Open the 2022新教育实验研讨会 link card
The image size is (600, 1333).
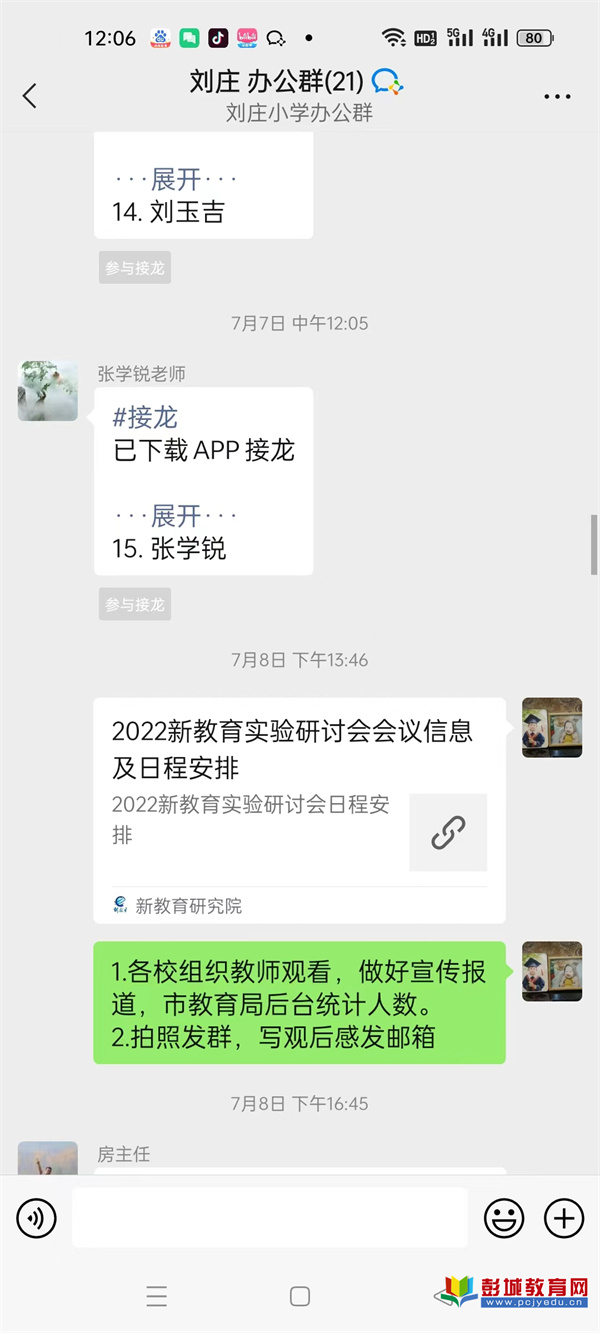point(299,808)
